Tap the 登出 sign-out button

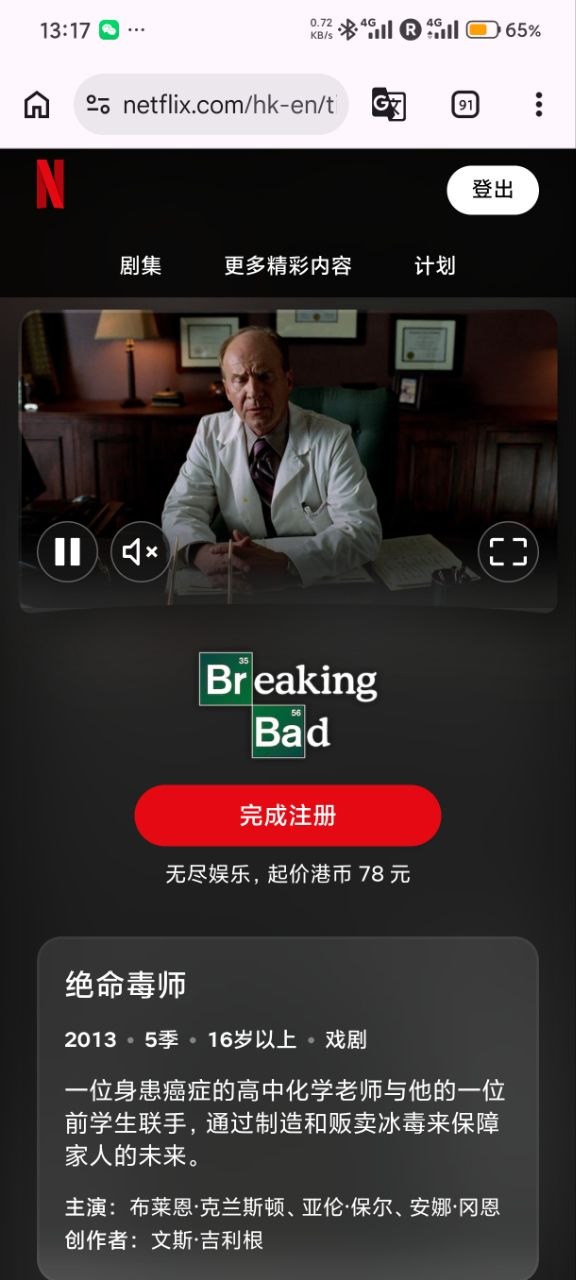point(493,190)
